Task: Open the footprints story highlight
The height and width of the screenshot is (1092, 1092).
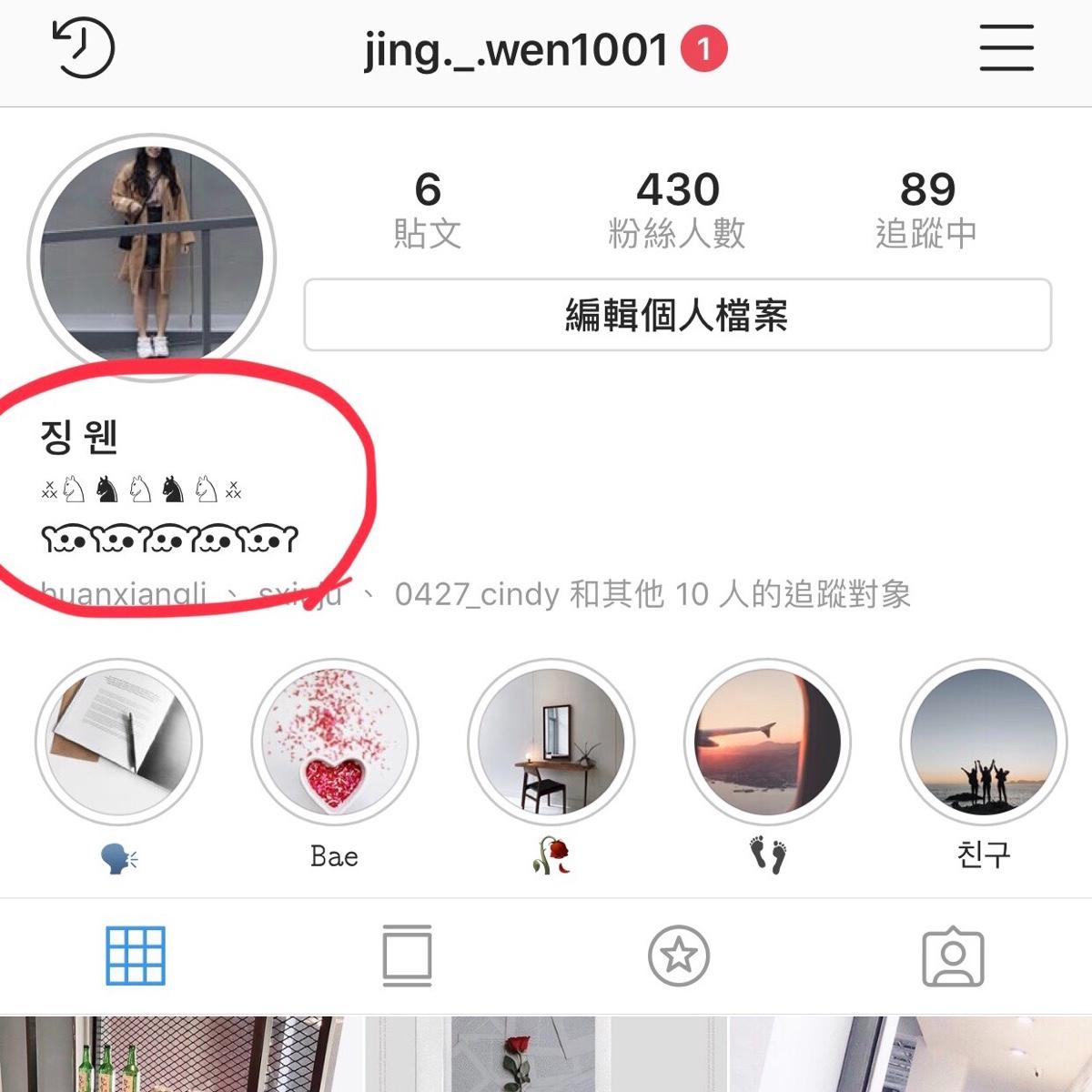Action: tap(767, 743)
